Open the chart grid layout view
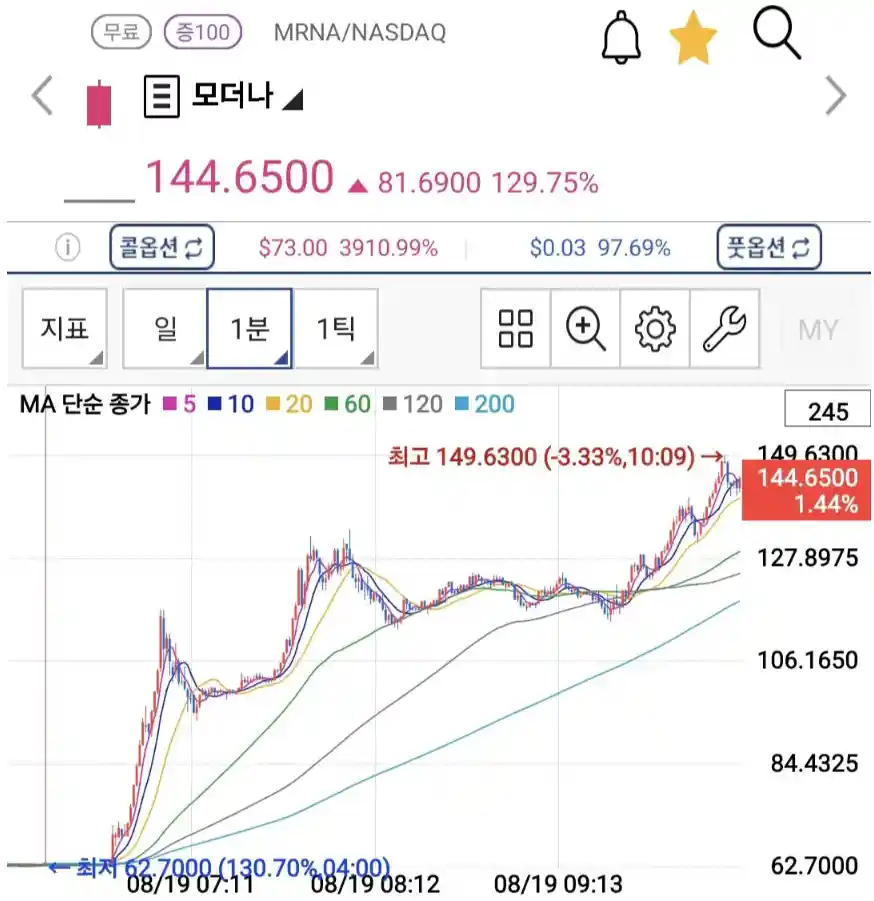 (515, 329)
